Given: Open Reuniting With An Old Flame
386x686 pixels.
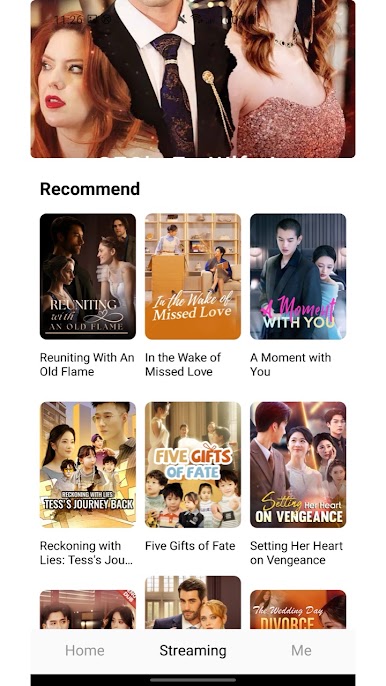Looking at the screenshot, I should [88, 276].
